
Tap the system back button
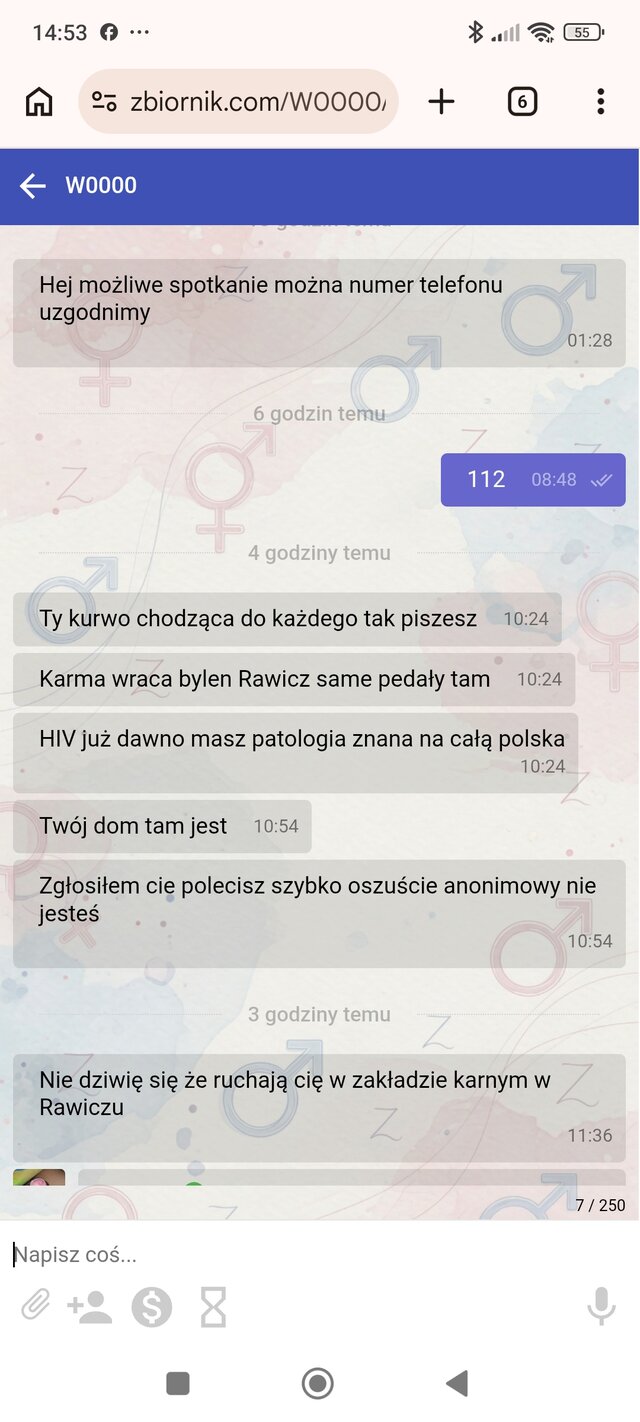point(457,1383)
